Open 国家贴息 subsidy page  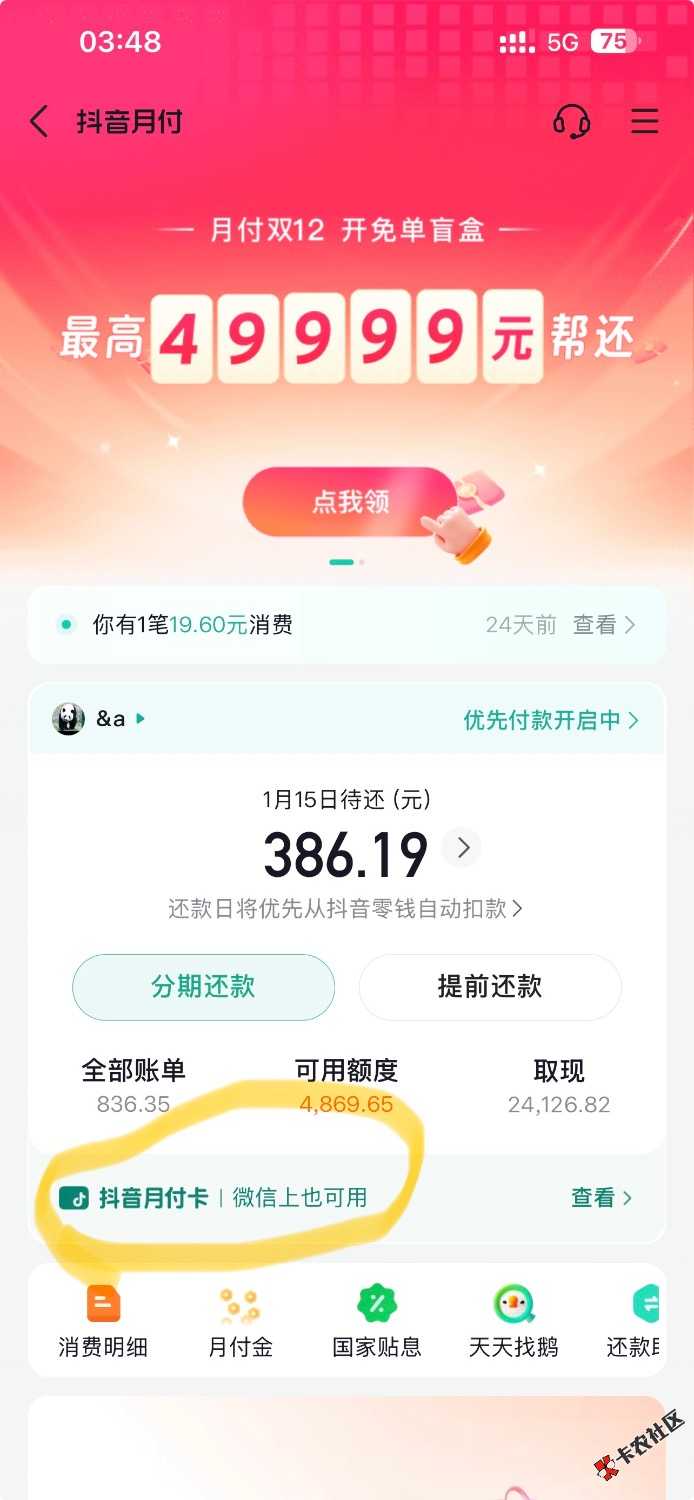tap(377, 1322)
